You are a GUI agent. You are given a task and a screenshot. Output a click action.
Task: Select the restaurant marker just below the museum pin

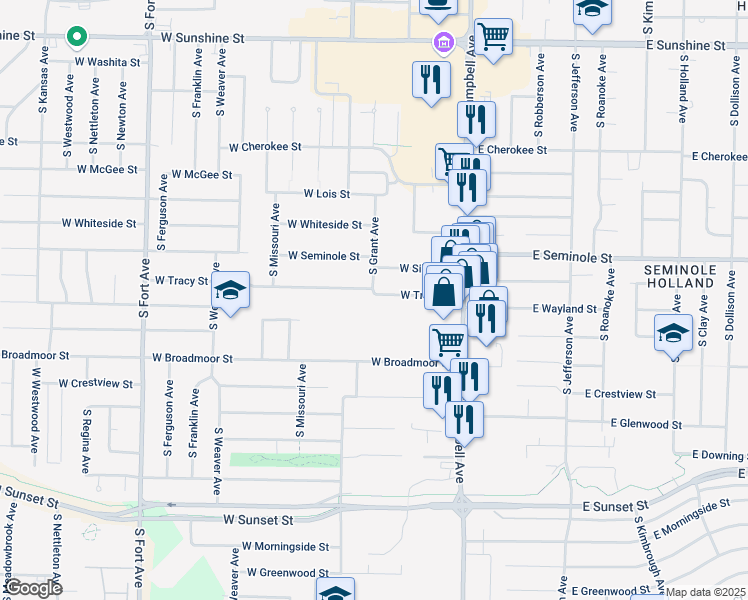[430, 79]
